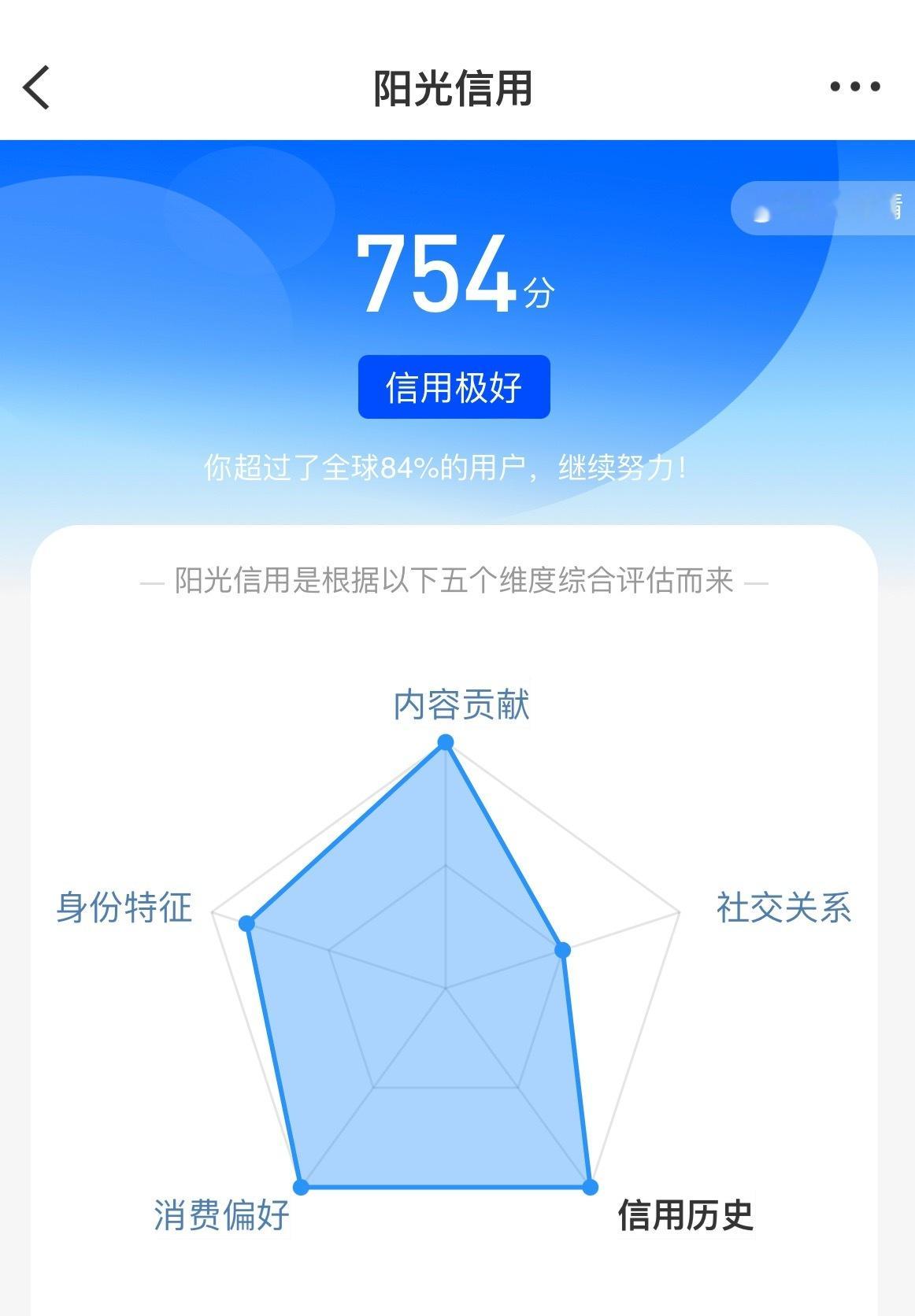Tap the 阳光信用 page title
915x1316 pixels.
(x=455, y=89)
